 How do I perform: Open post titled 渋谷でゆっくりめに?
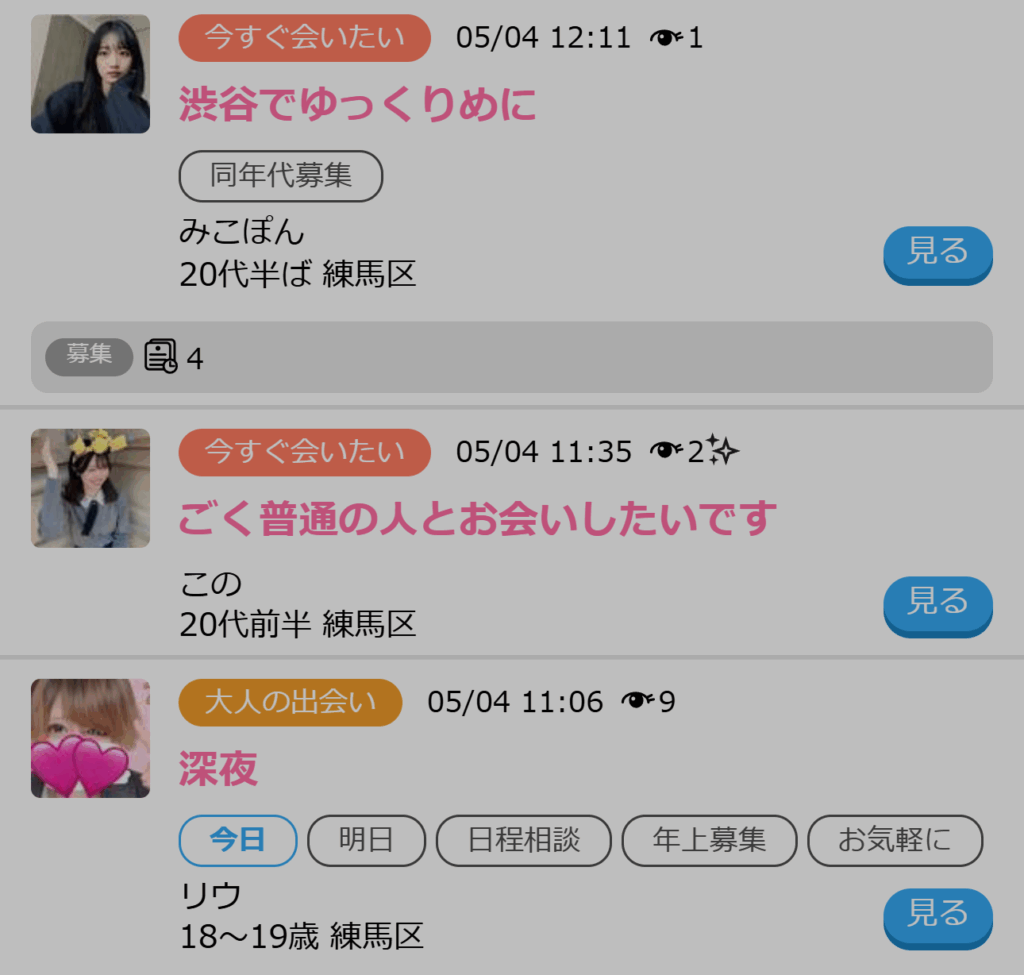point(357,104)
